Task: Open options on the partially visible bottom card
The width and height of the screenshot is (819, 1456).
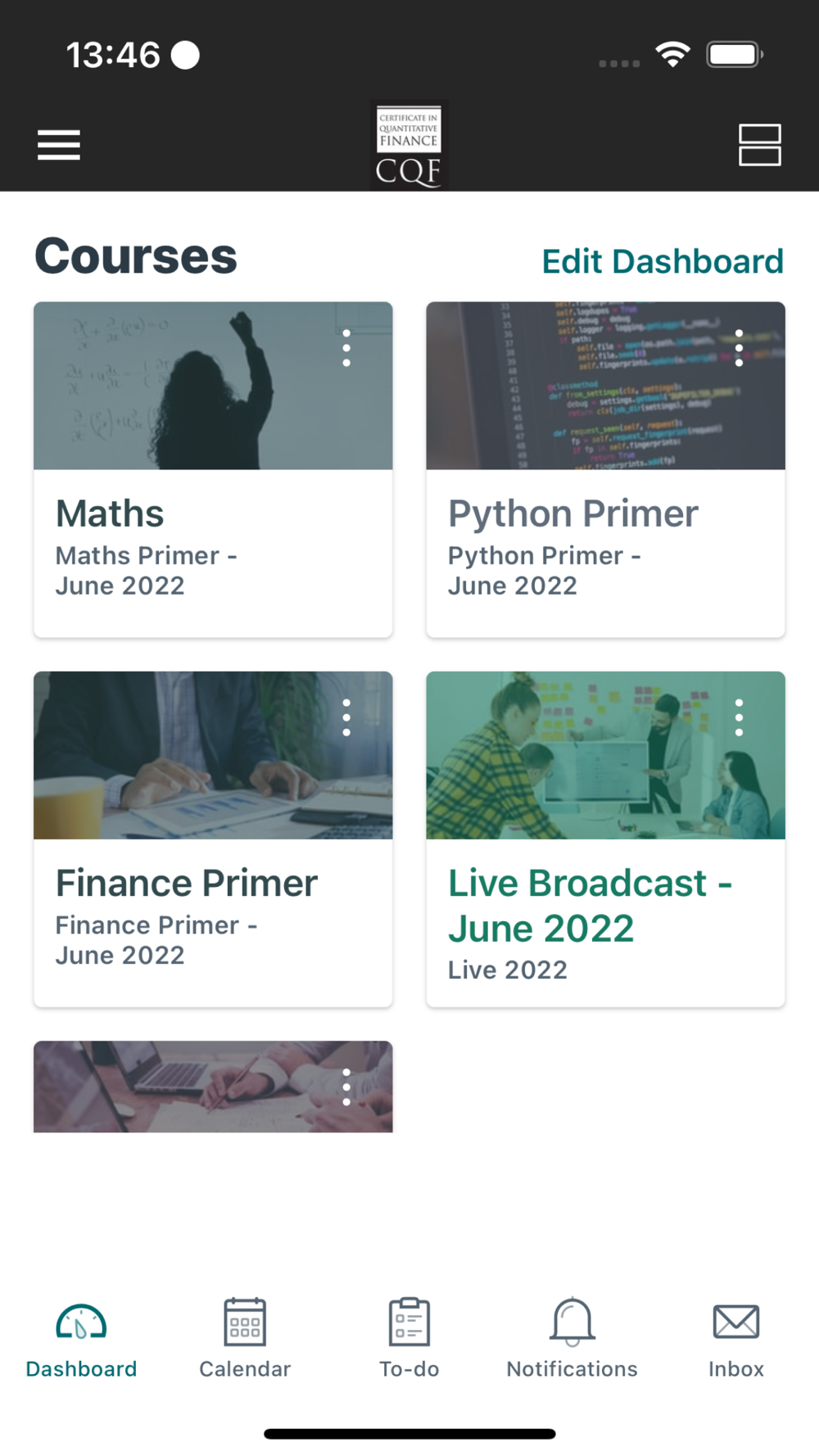Action: (x=346, y=1087)
